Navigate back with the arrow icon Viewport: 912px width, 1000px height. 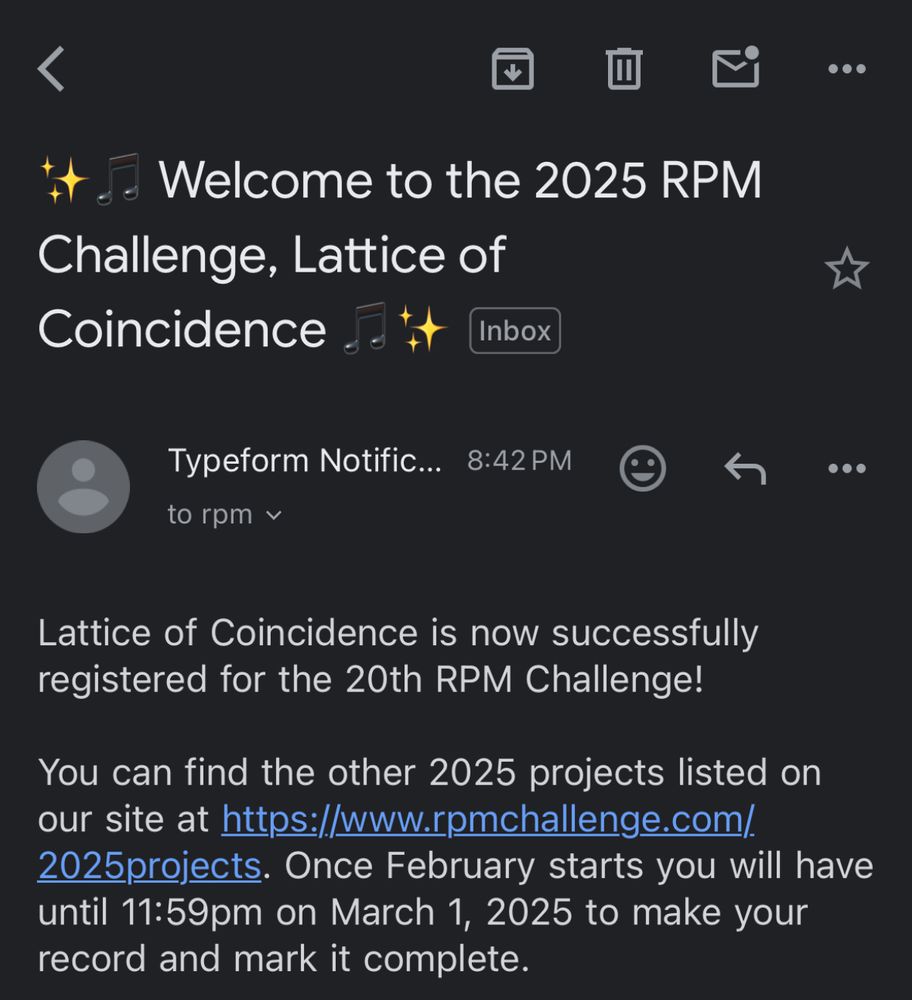[50, 68]
